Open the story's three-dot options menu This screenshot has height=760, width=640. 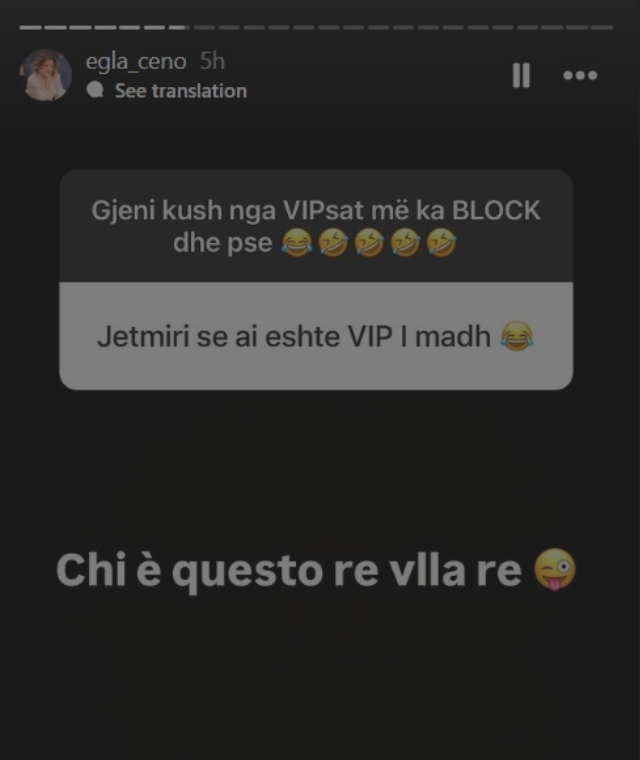coord(580,76)
